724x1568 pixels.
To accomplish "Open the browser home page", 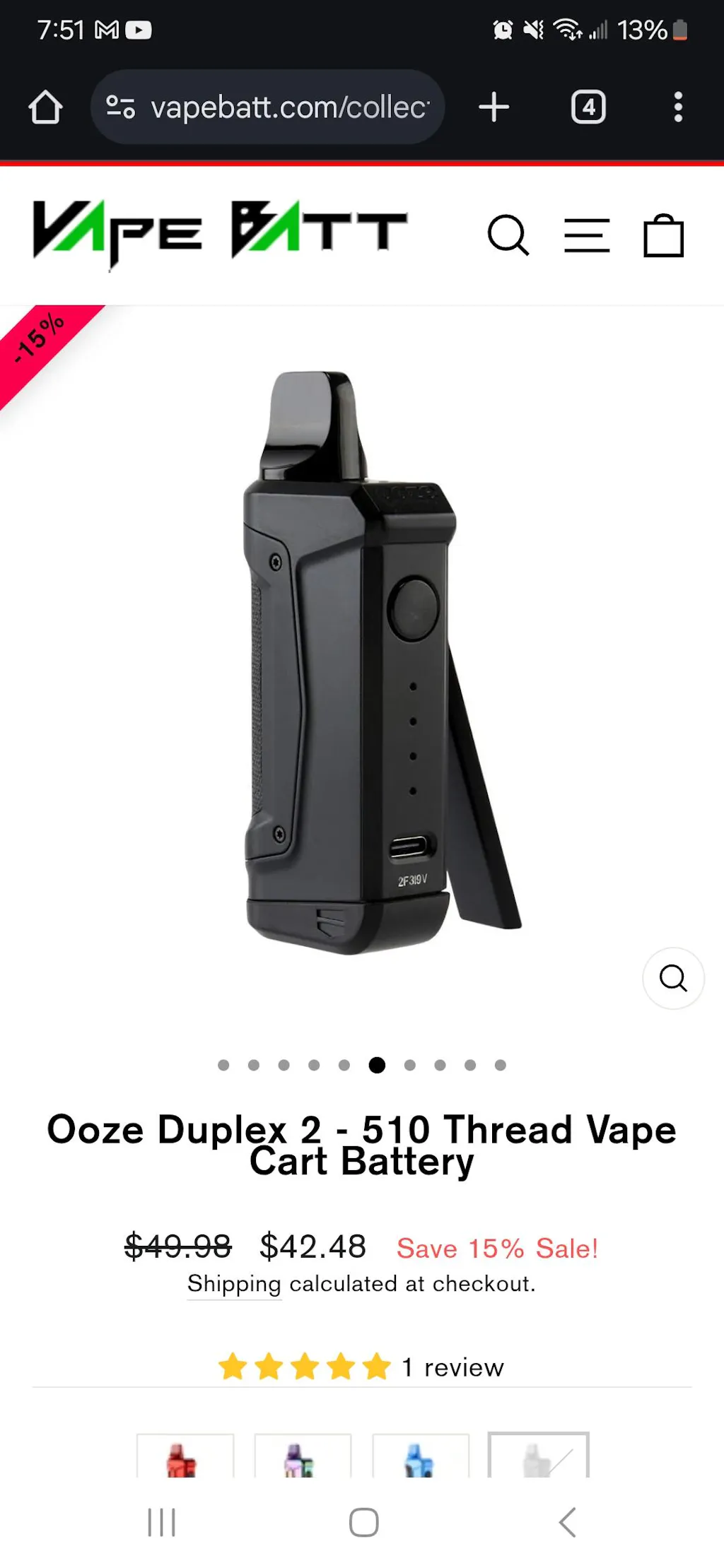I will [x=45, y=107].
